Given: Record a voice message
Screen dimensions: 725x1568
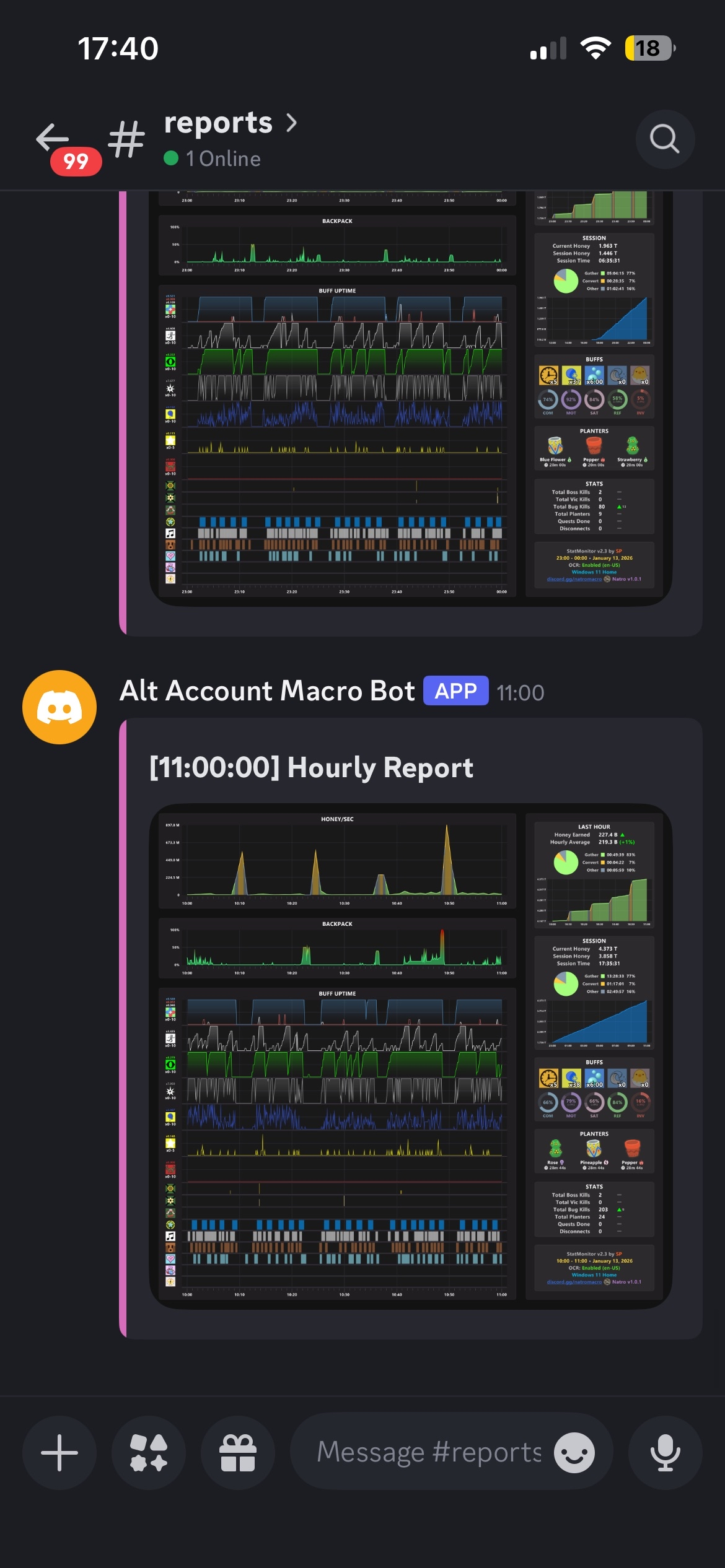Looking at the screenshot, I should [665, 1452].
